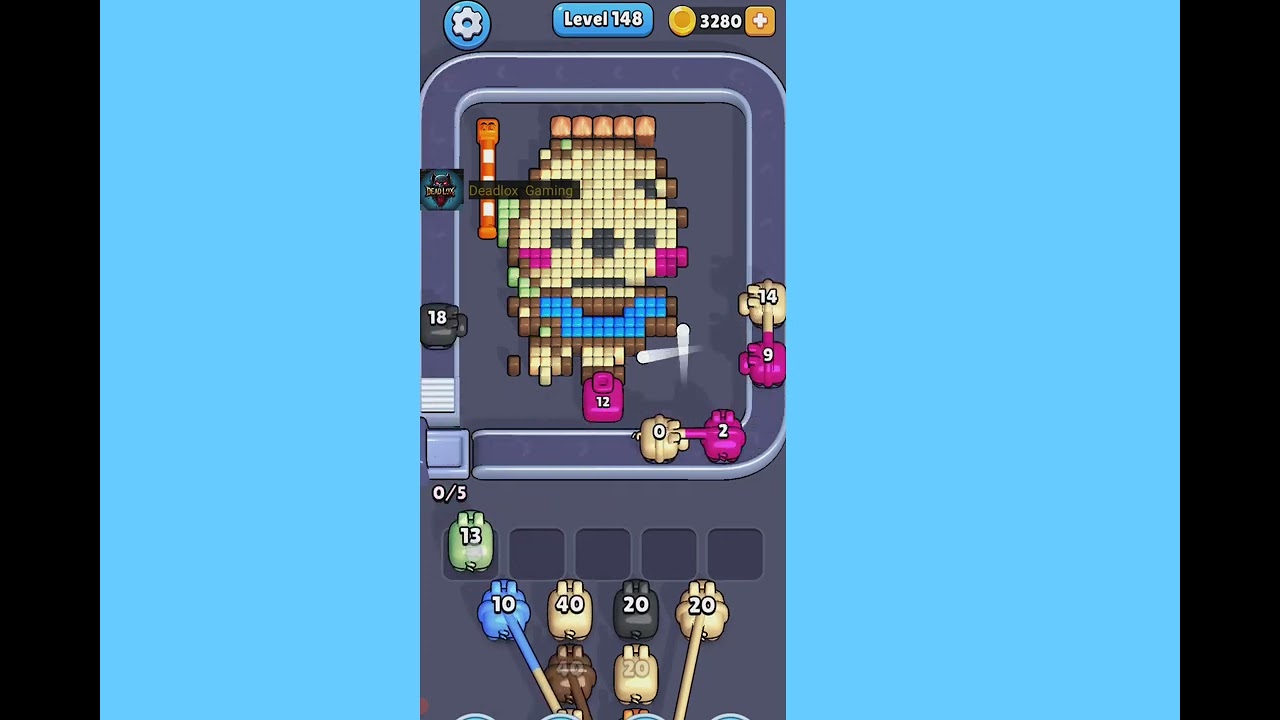Select the blue shooter numbered 10
The height and width of the screenshot is (720, 1280).
(x=503, y=607)
